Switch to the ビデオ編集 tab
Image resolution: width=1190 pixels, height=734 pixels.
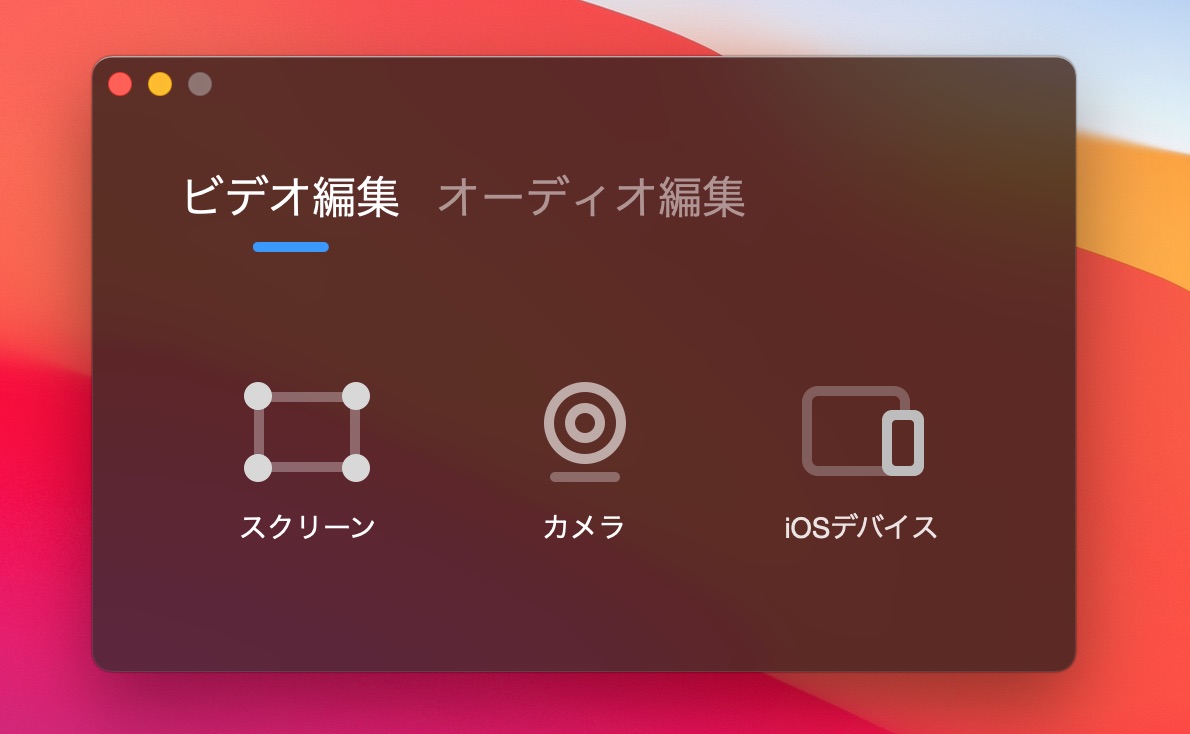291,198
